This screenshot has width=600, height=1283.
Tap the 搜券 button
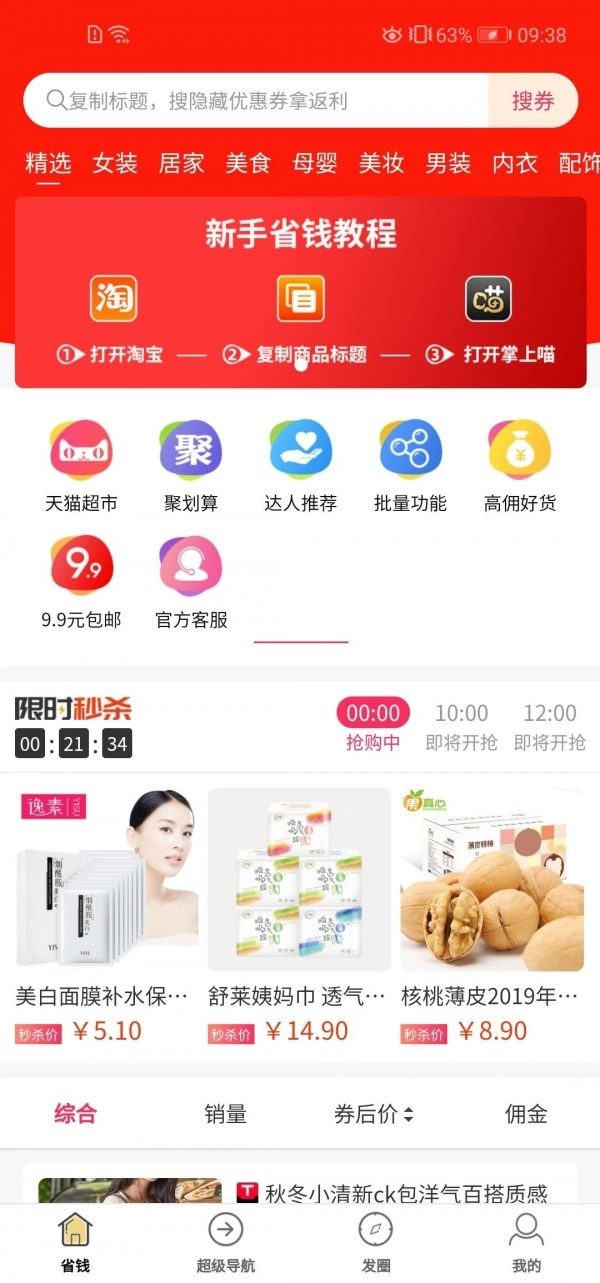[x=532, y=101]
